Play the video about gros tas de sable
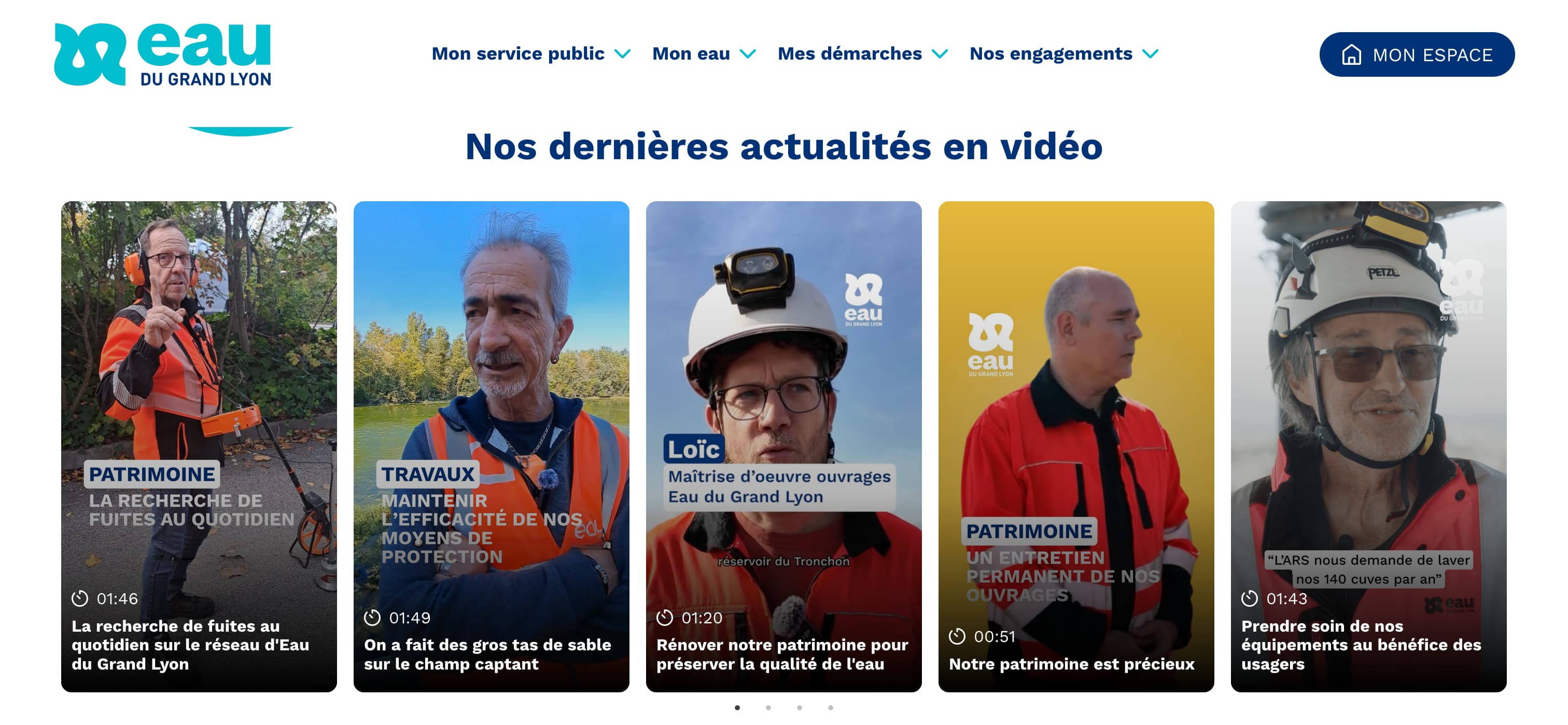 click(491, 445)
